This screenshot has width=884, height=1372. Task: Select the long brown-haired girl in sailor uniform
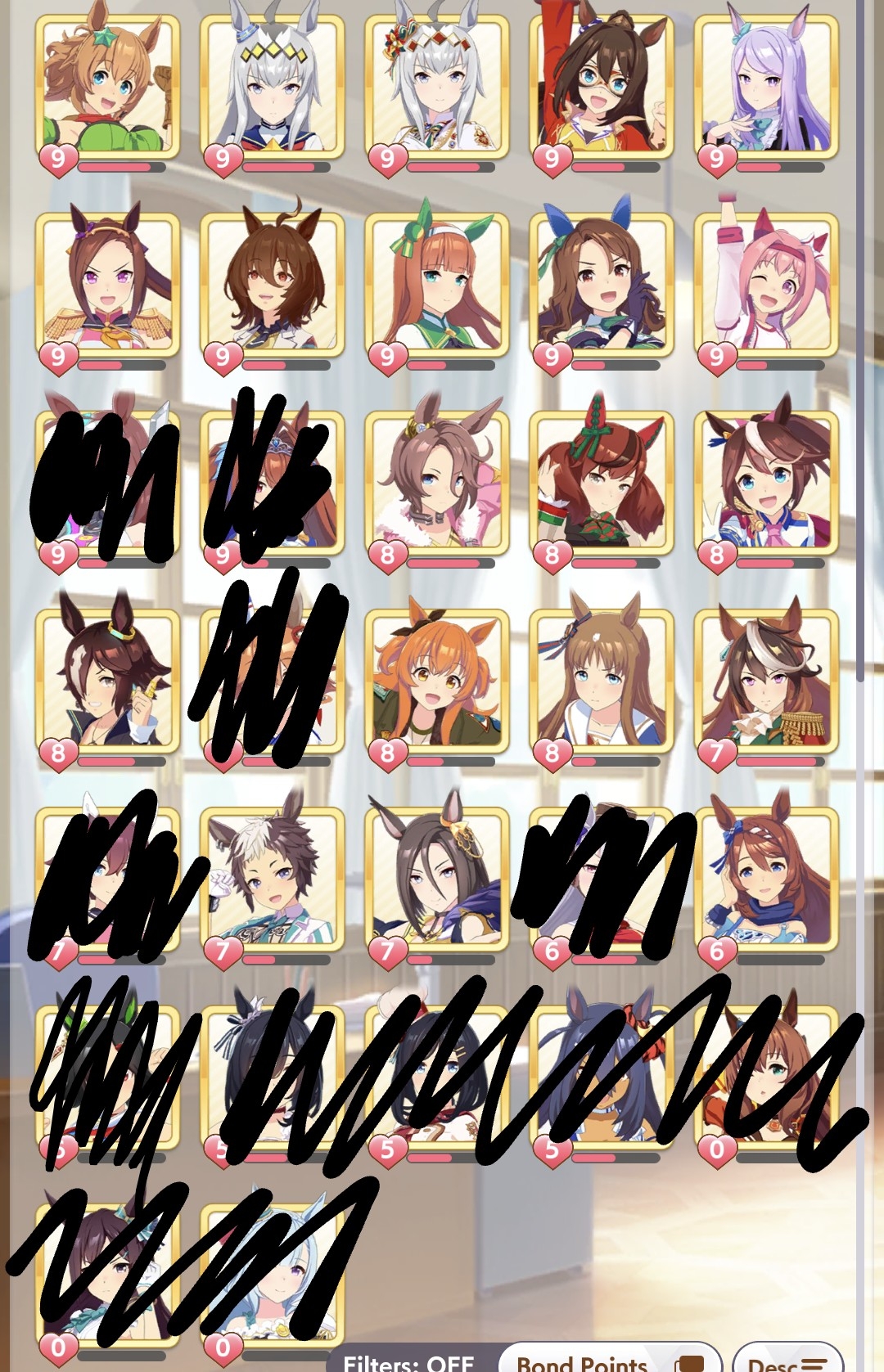602,681
